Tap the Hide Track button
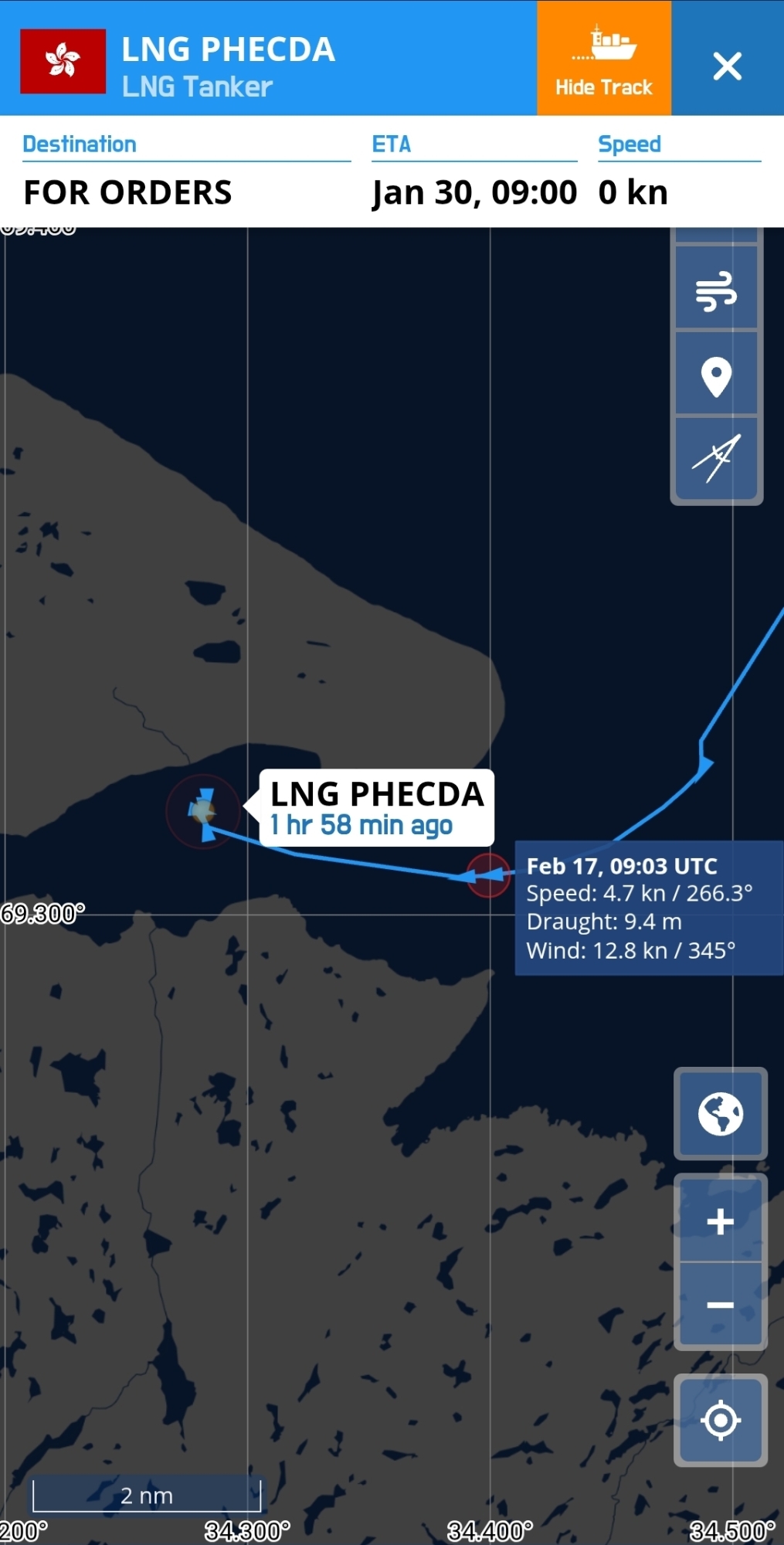The image size is (784, 1545). coord(603,59)
